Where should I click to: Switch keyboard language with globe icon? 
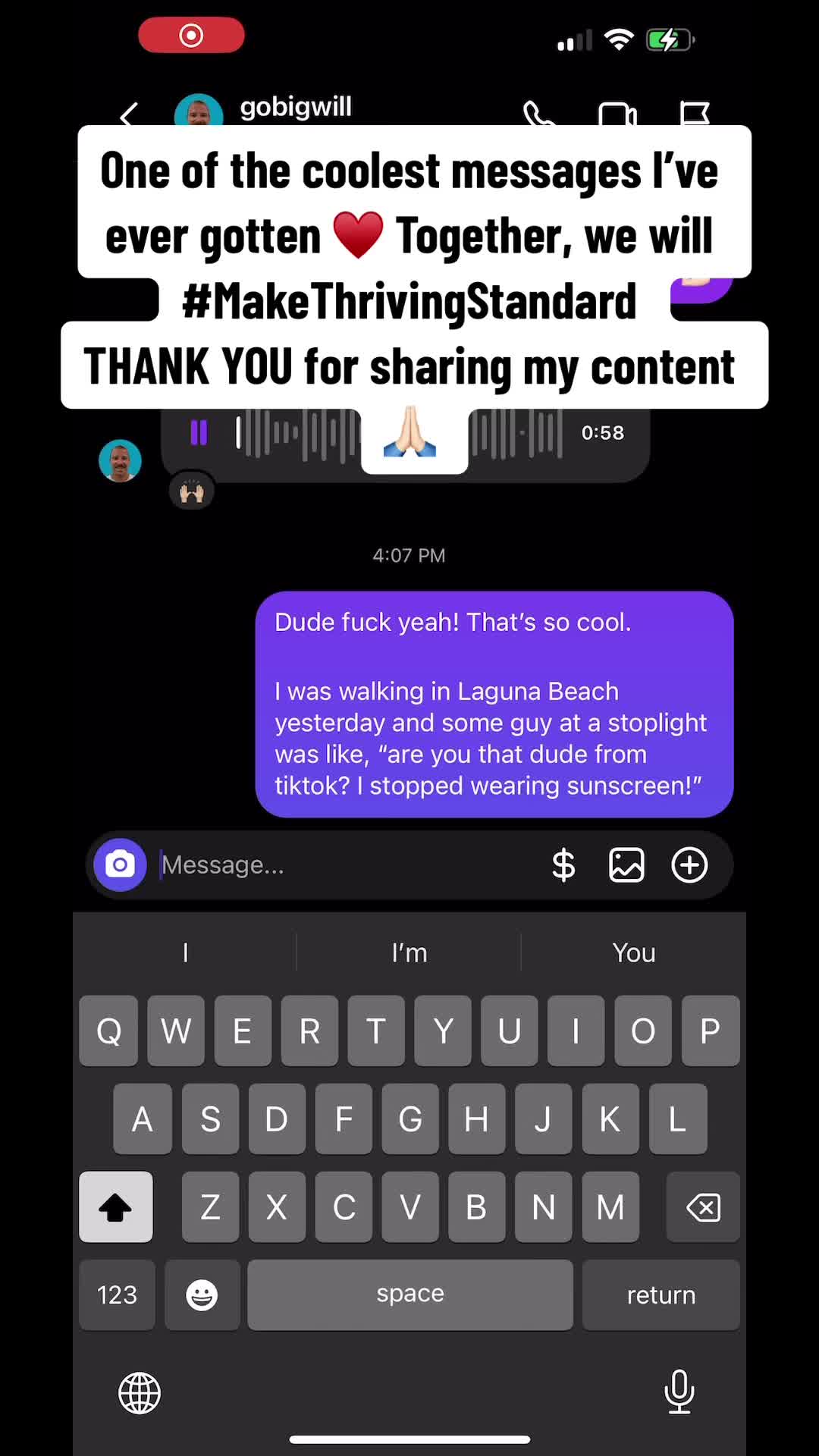tap(140, 1393)
